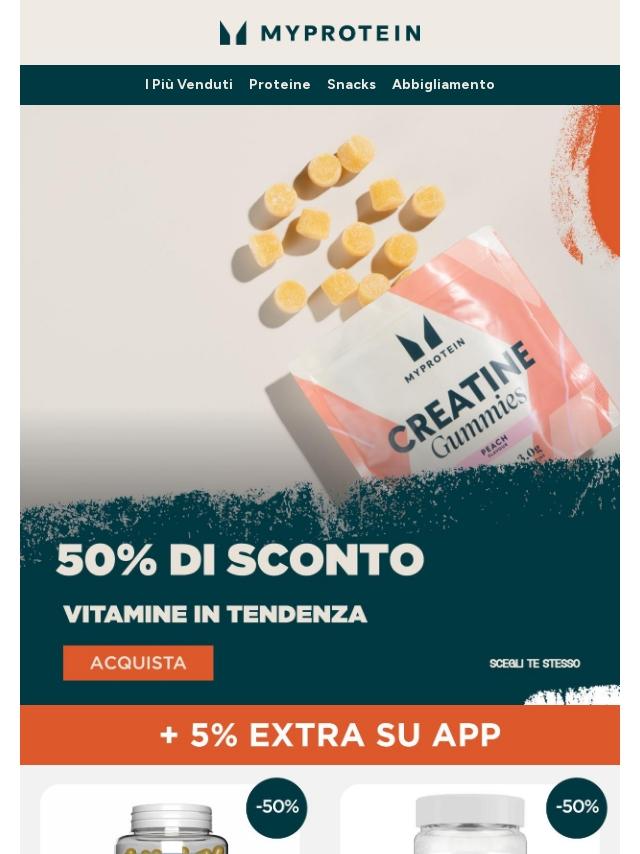Go to the Proteine section

pos(279,85)
